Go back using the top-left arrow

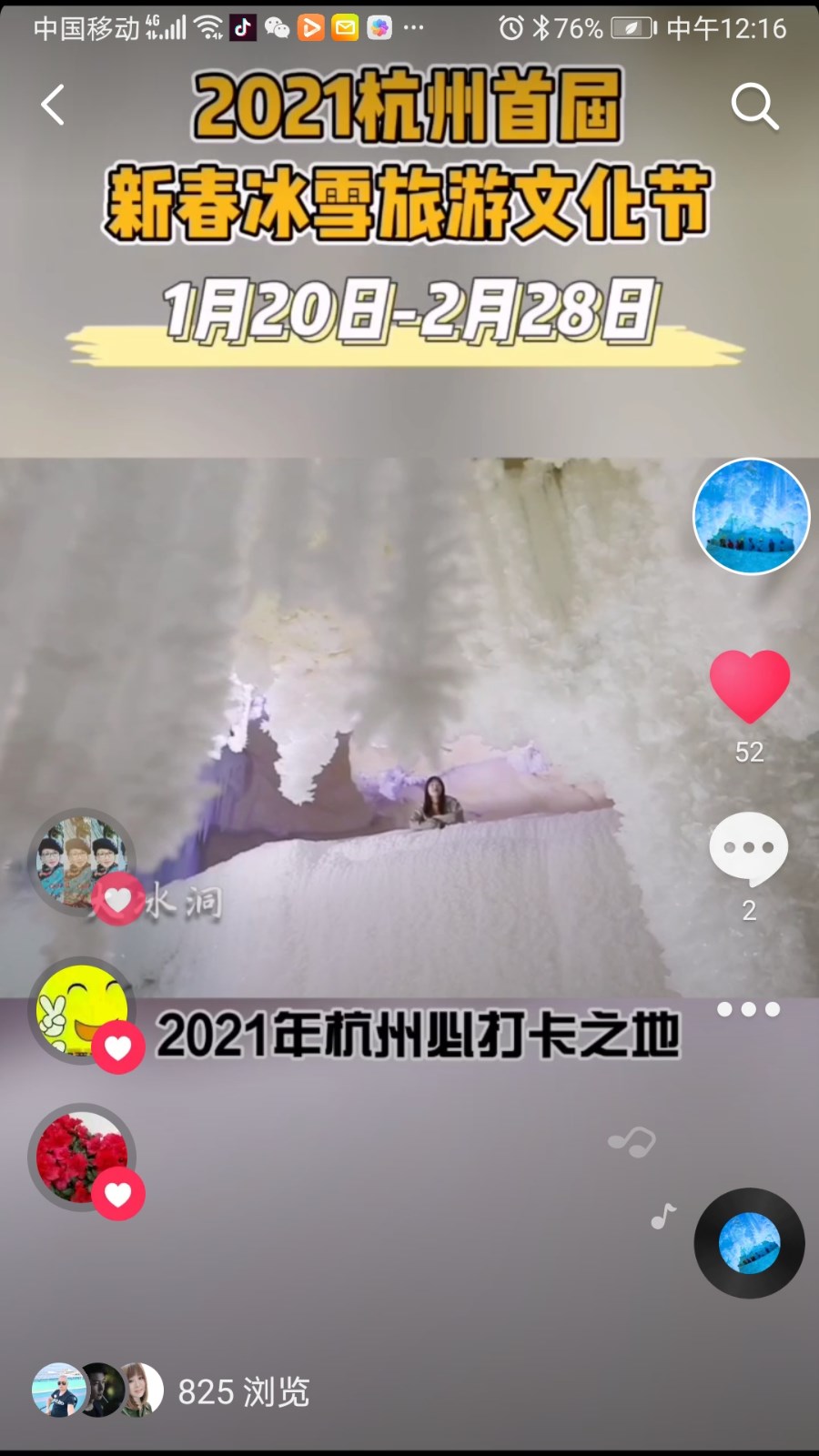[53, 106]
